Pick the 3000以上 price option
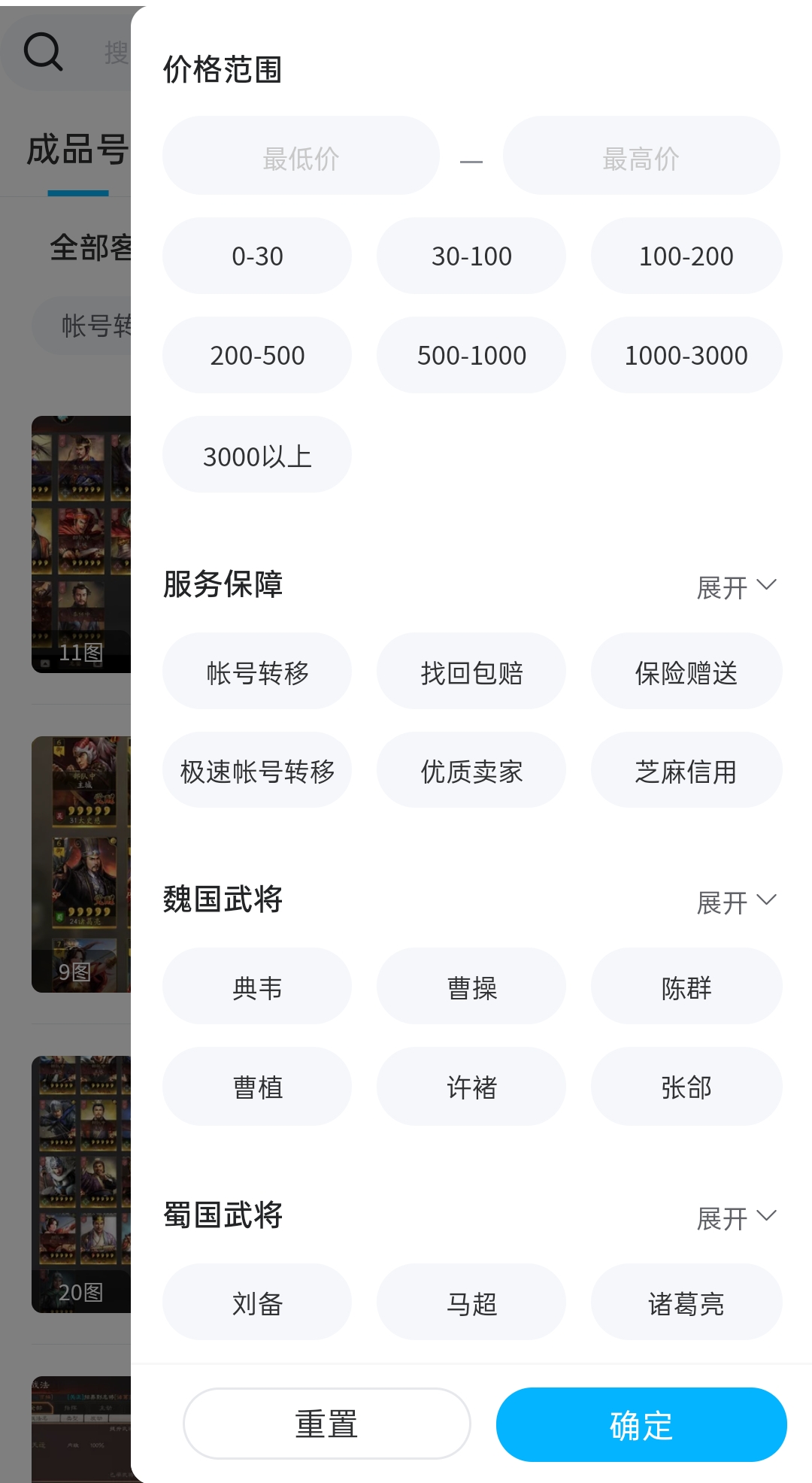Viewport: 812px width, 1483px height. point(257,455)
